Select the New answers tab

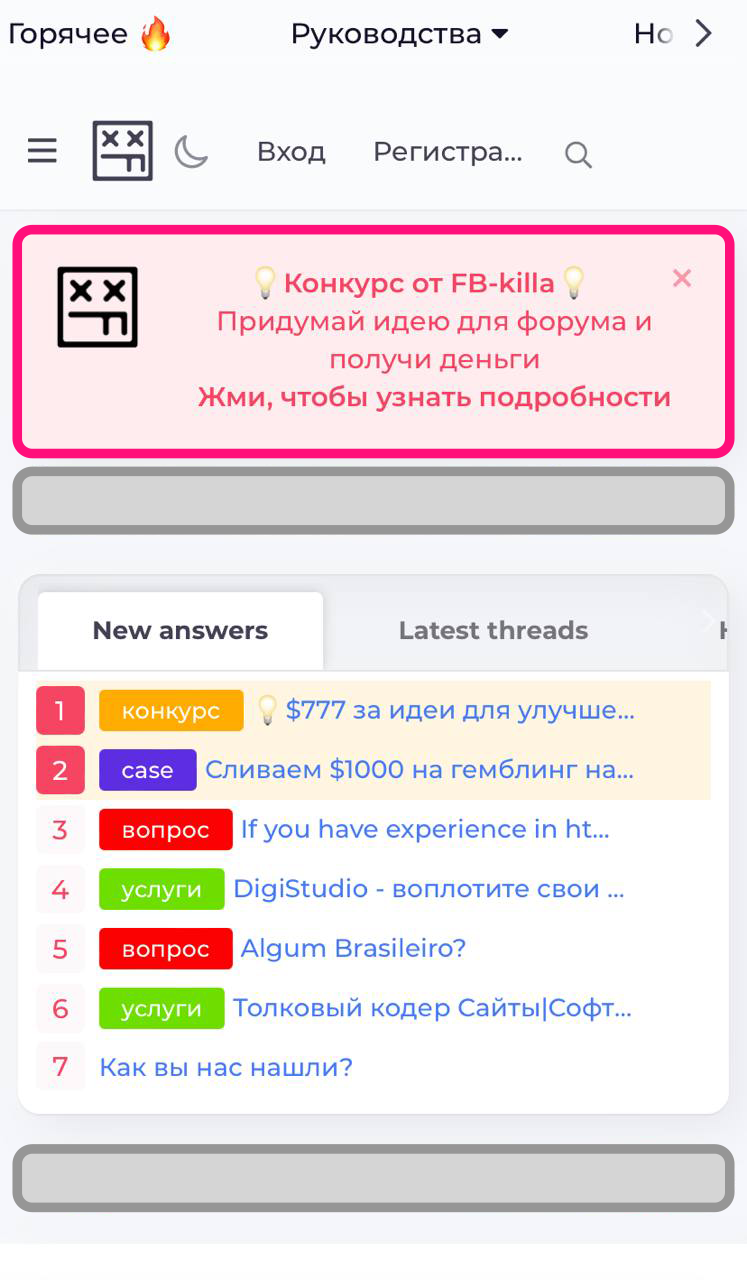pos(180,631)
